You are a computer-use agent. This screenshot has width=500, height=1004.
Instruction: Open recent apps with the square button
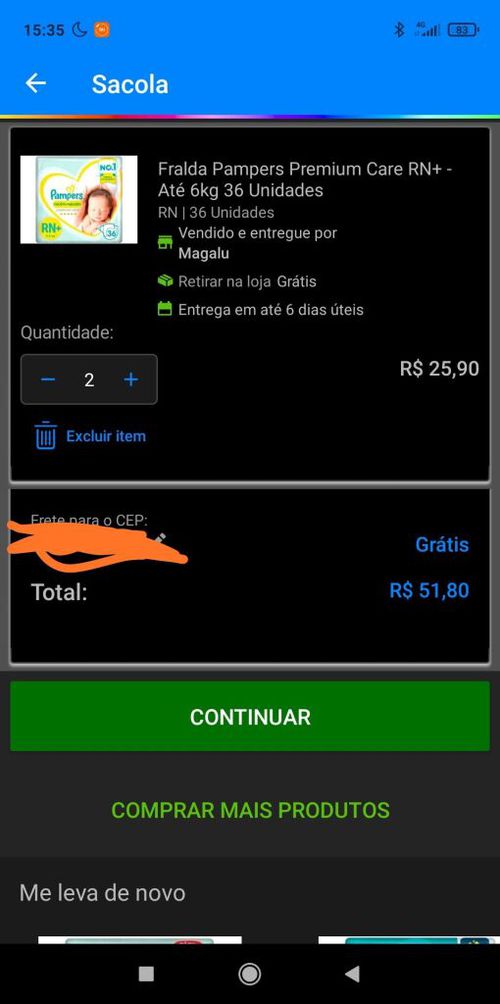pyautogui.click(x=146, y=974)
